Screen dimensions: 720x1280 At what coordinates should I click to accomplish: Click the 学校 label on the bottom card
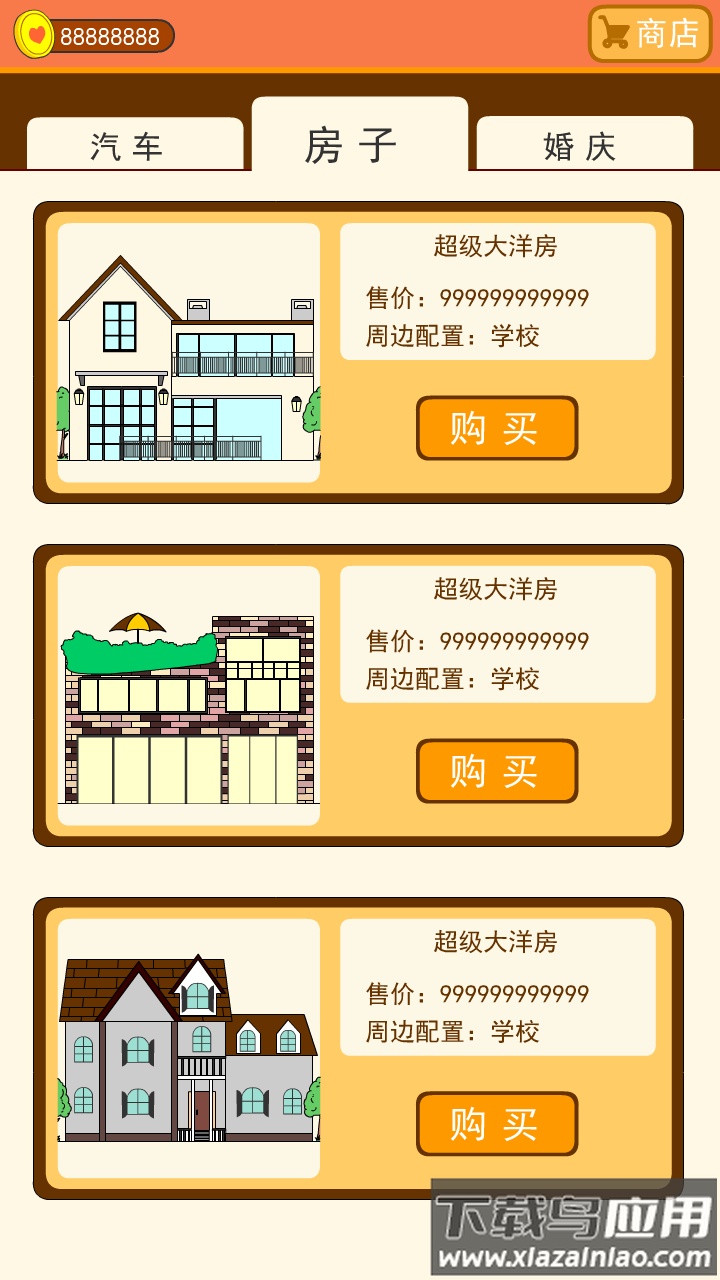(x=516, y=1032)
